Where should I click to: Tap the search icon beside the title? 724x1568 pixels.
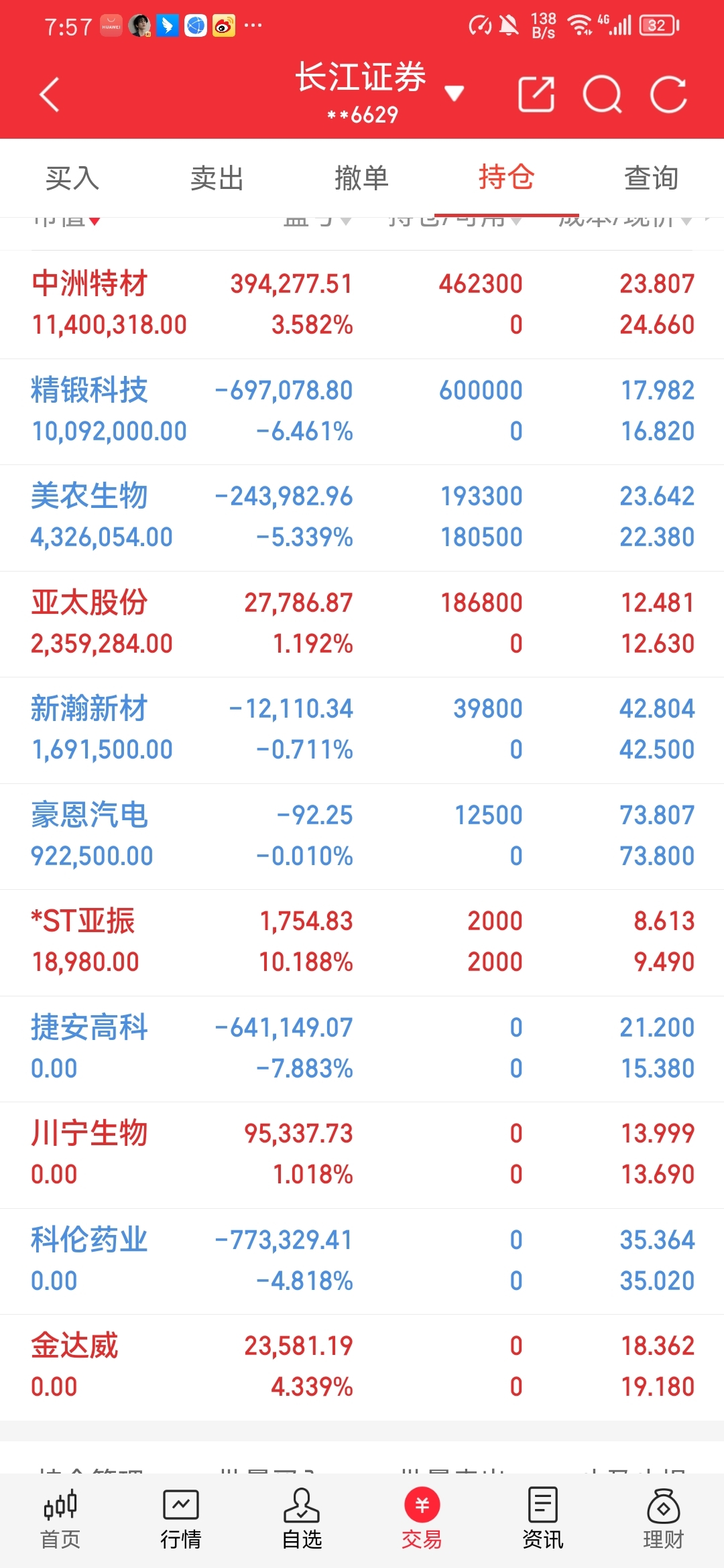[x=603, y=95]
